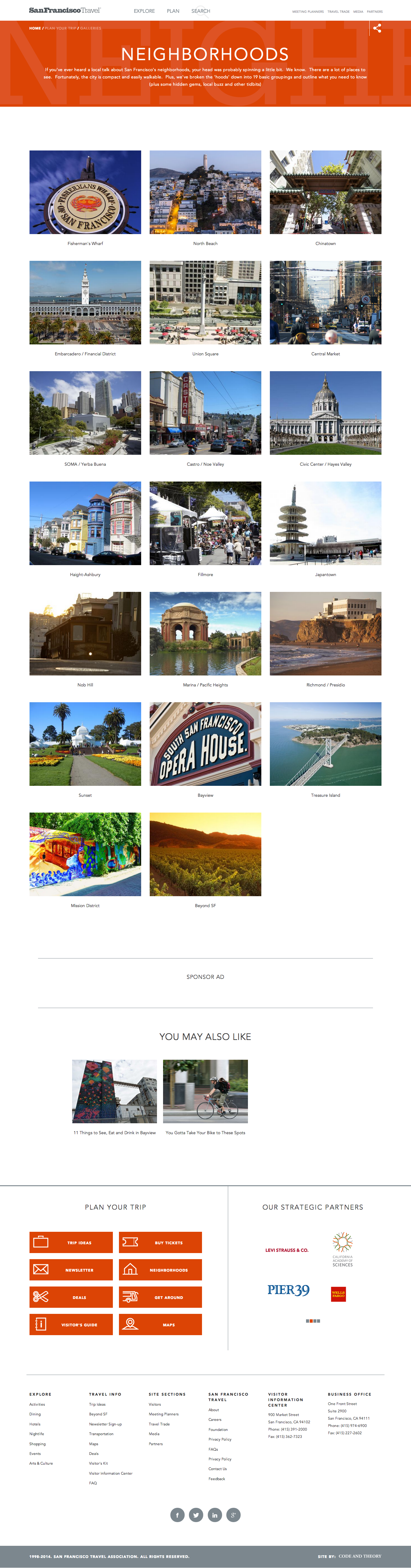View Castro / Noe Valley
The image size is (411, 1568).
point(205,413)
